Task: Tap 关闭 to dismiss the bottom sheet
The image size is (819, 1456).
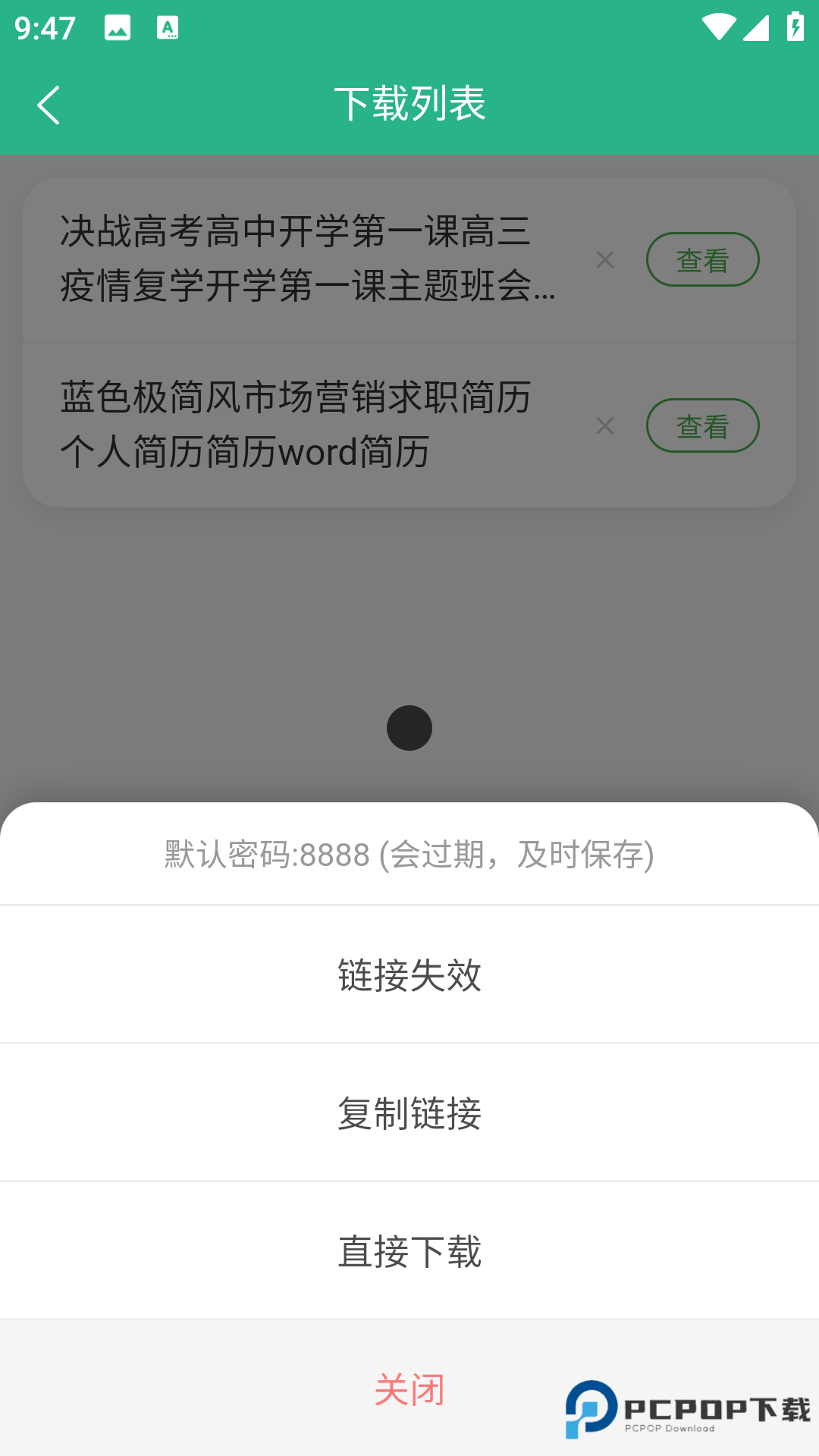Action: click(409, 1390)
